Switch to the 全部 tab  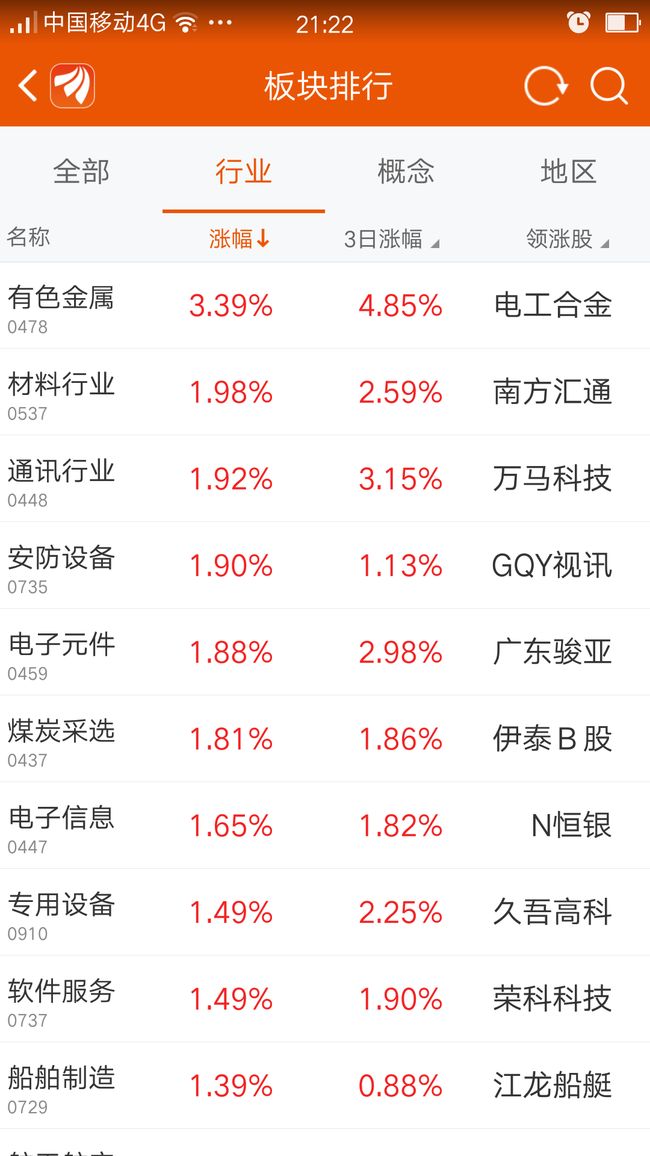coord(81,171)
